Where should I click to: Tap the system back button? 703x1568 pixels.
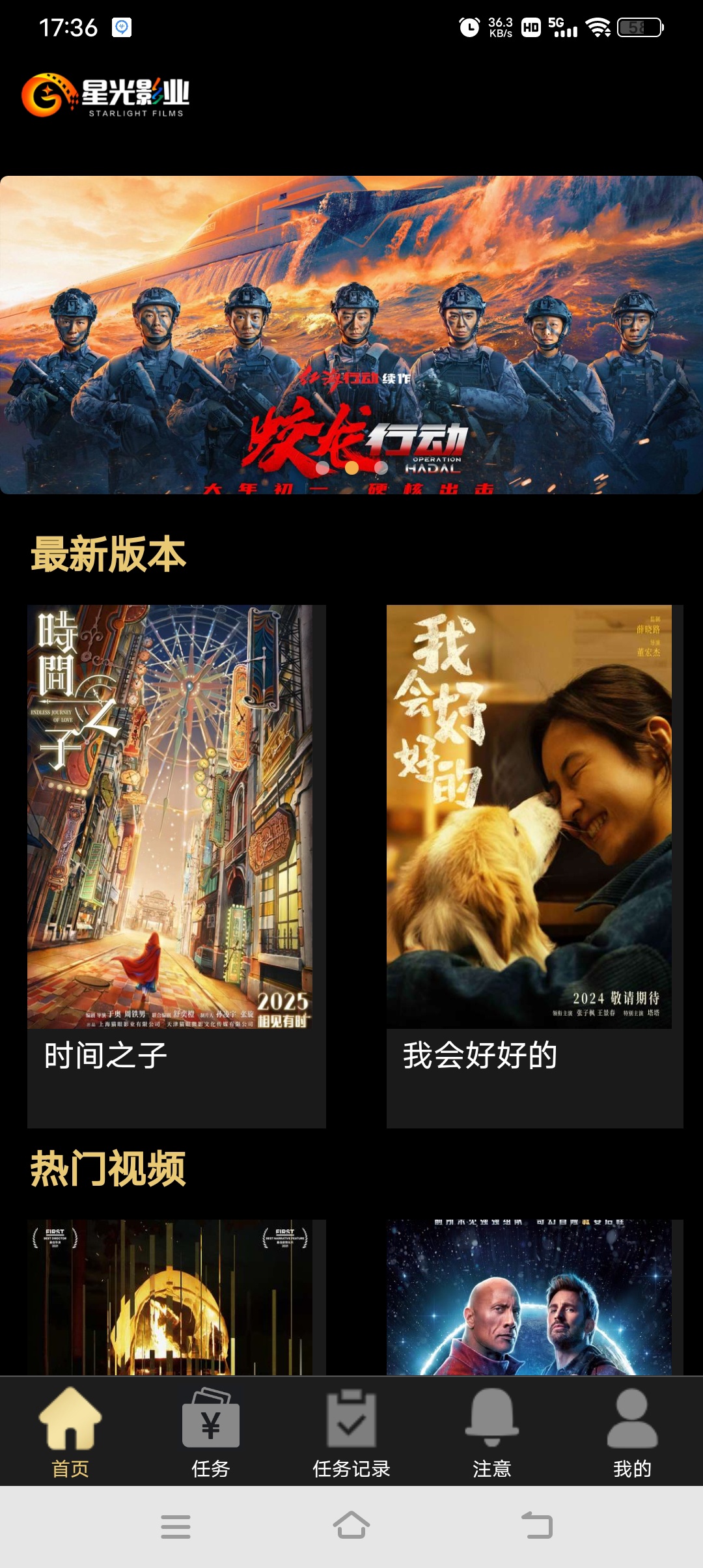[x=538, y=1526]
